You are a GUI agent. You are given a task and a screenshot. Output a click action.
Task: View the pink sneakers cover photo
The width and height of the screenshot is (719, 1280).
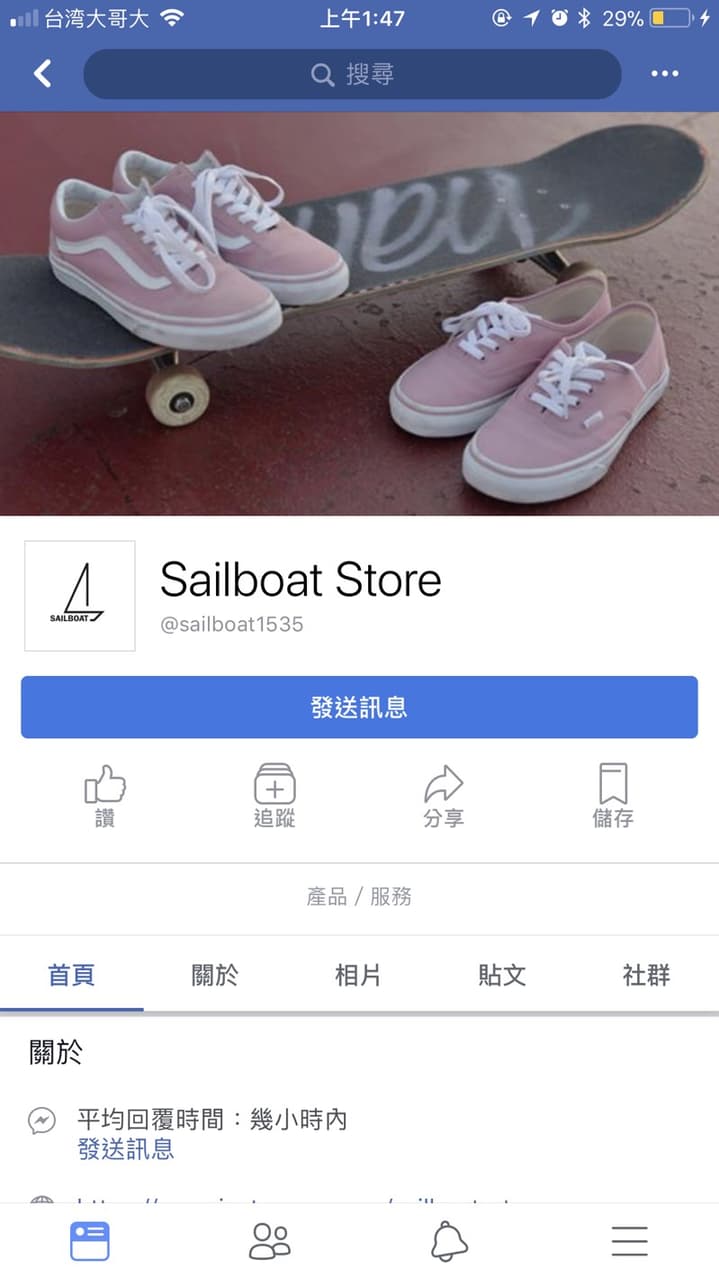[359, 313]
